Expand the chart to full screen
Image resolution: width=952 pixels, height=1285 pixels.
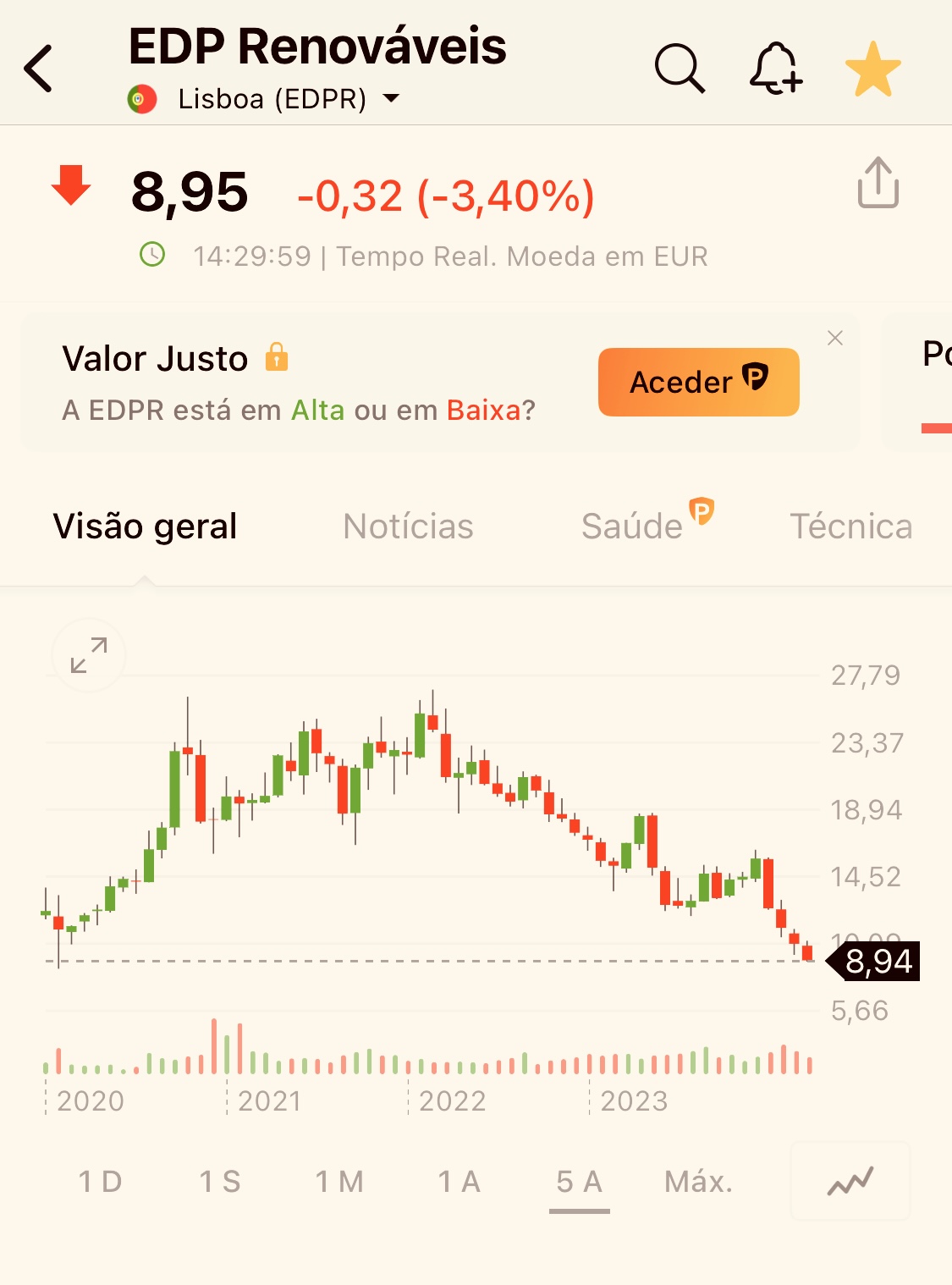coord(89,655)
